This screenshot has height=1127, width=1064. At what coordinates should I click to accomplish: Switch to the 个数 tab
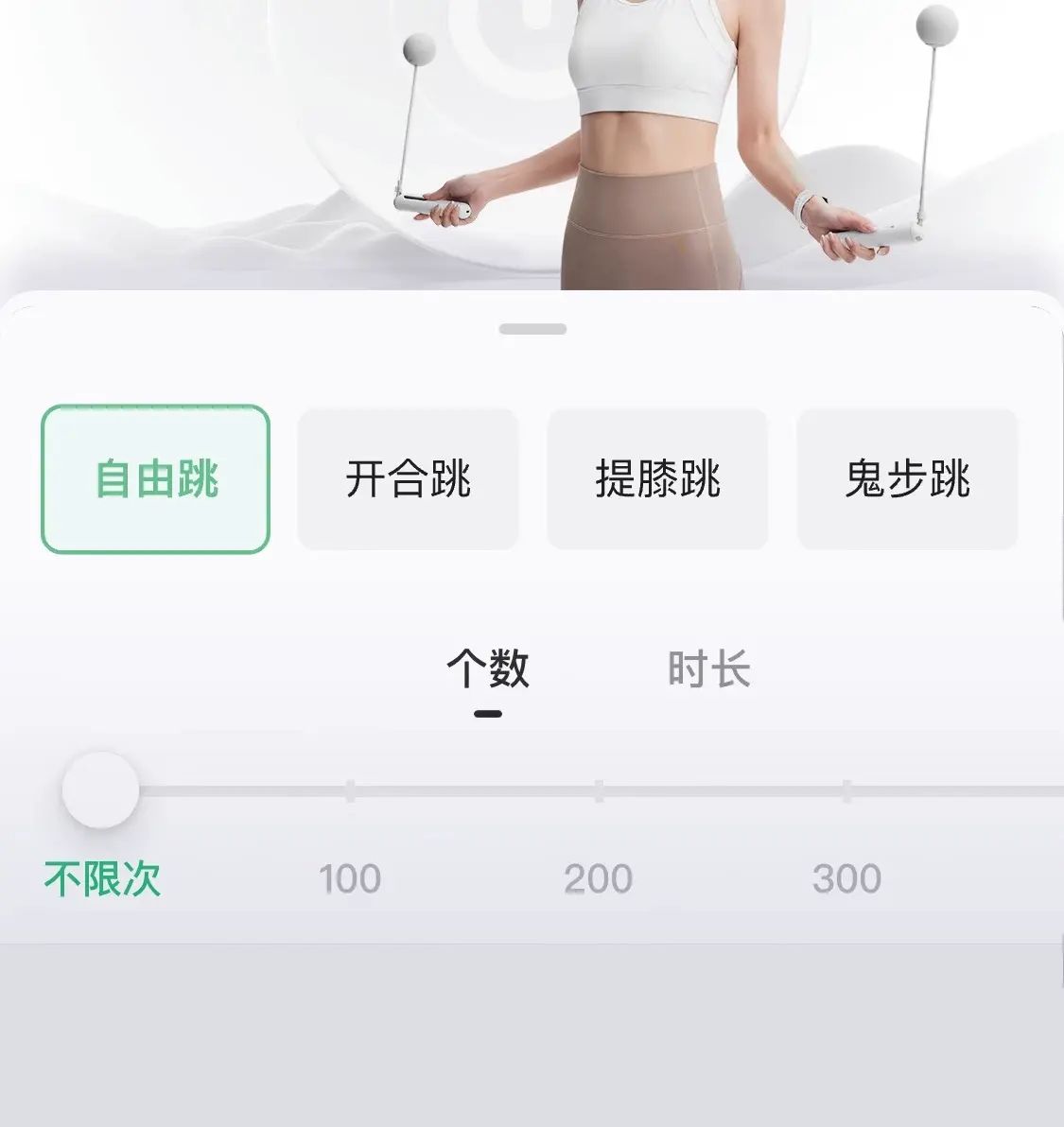tap(488, 670)
